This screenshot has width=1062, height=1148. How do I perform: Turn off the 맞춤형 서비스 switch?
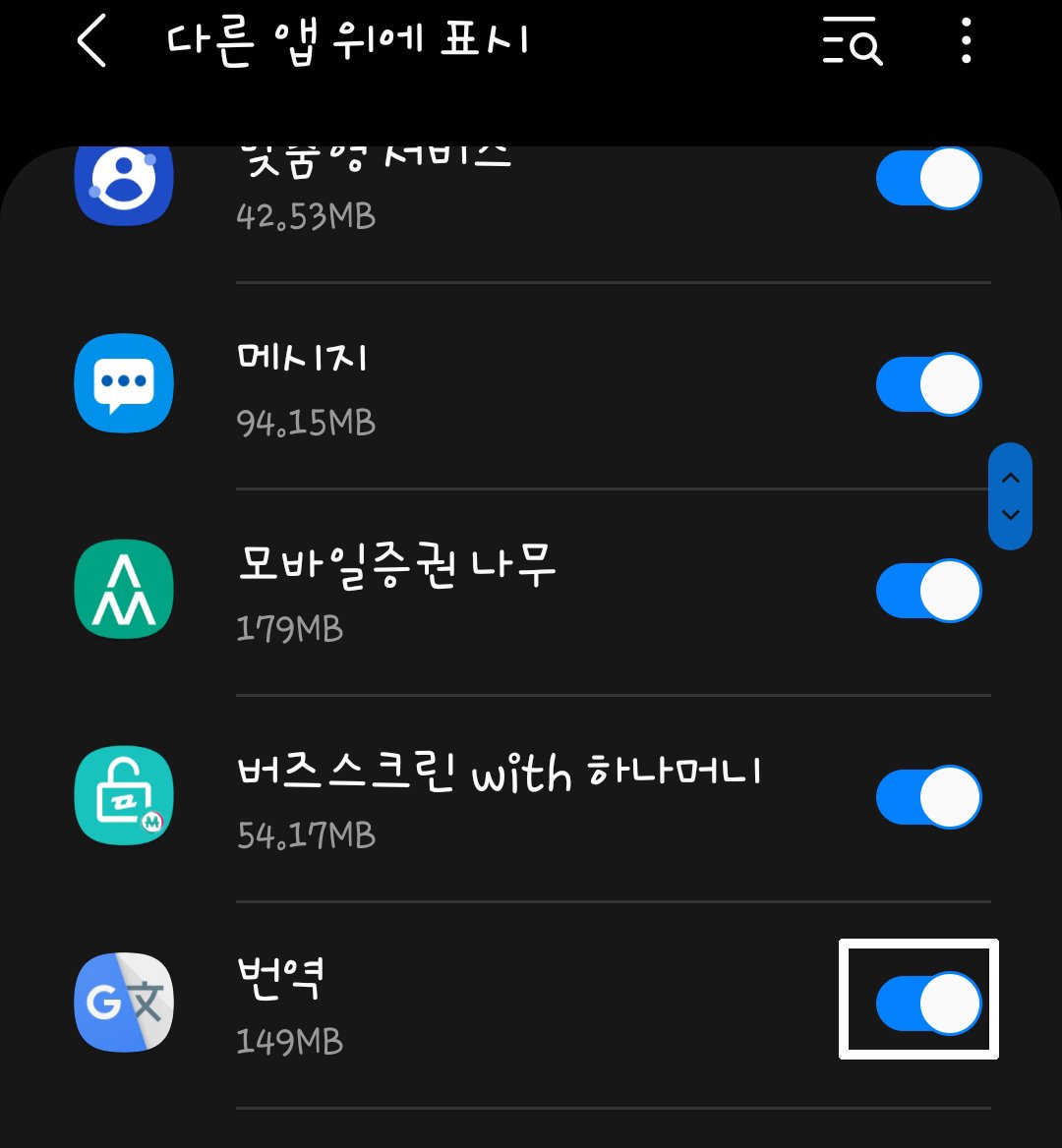[928, 177]
